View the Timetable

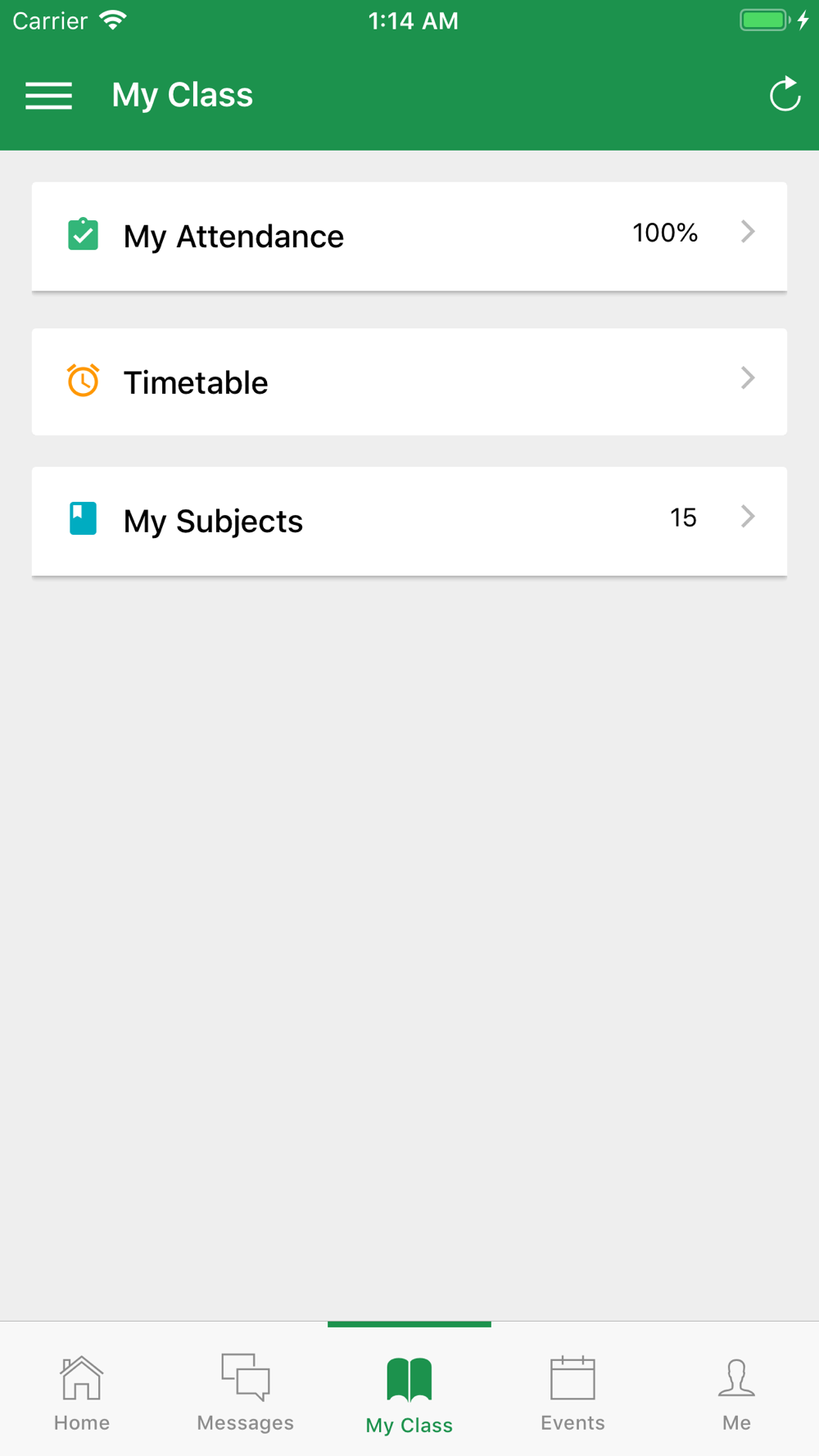(x=409, y=382)
